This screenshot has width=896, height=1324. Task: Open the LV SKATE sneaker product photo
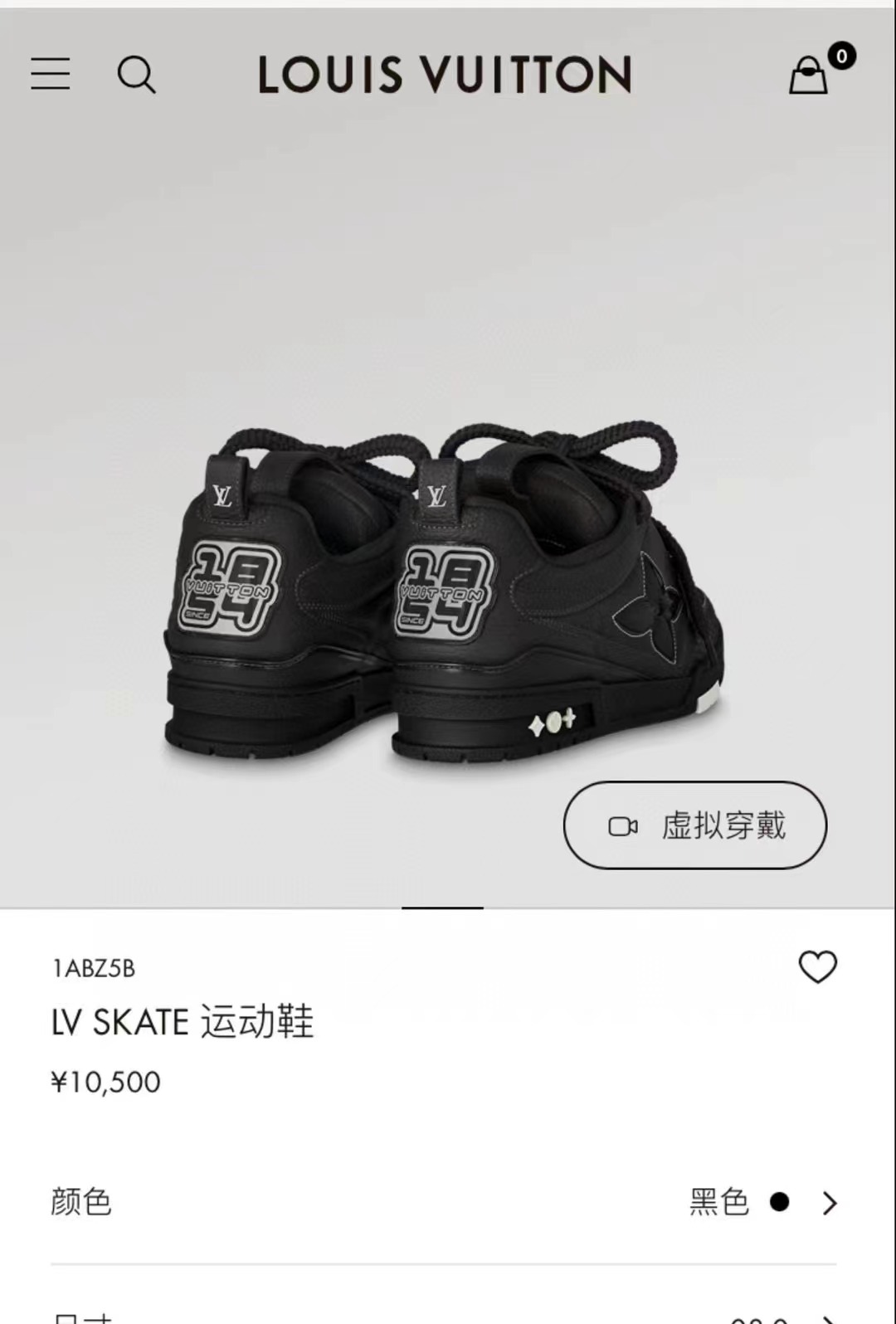(444, 597)
